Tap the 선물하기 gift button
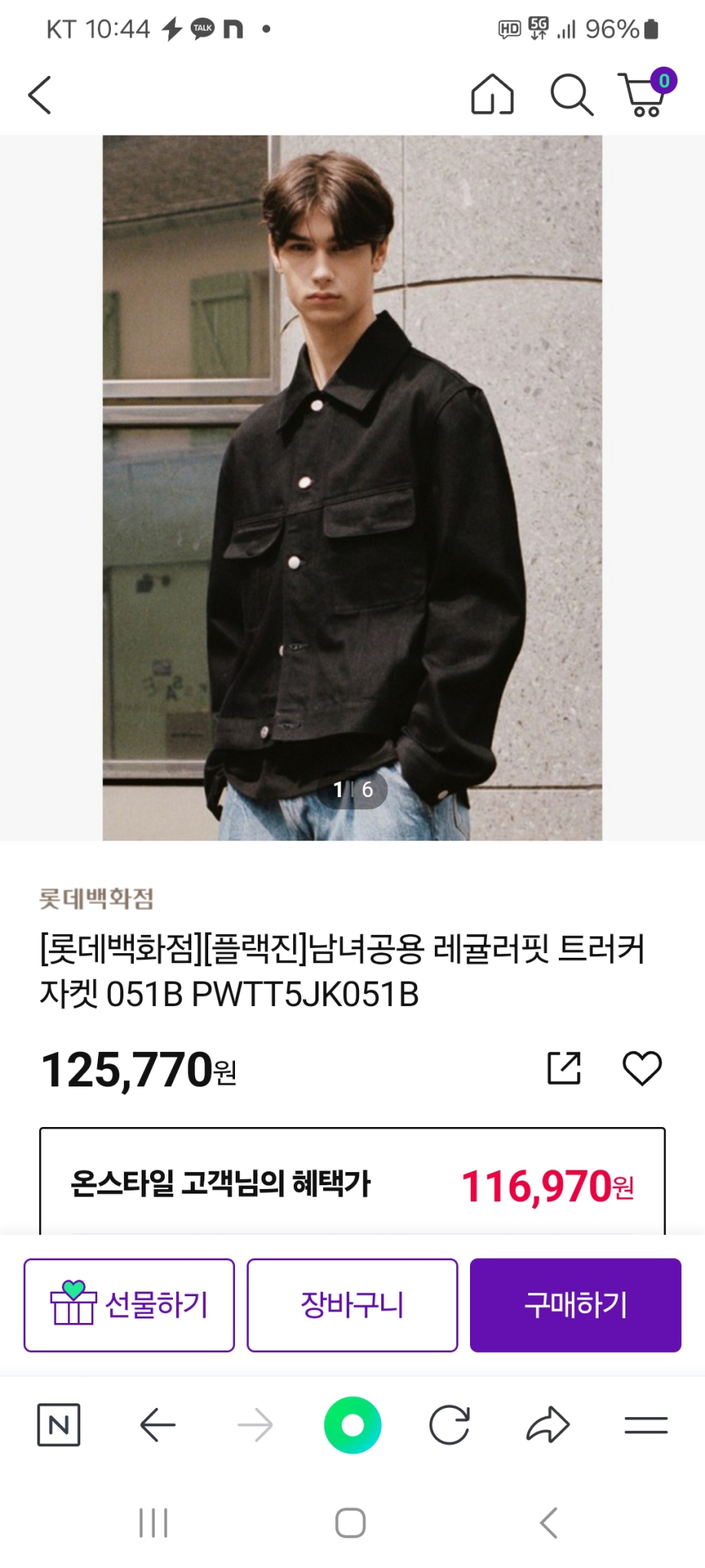The width and height of the screenshot is (705, 1568). (129, 1305)
